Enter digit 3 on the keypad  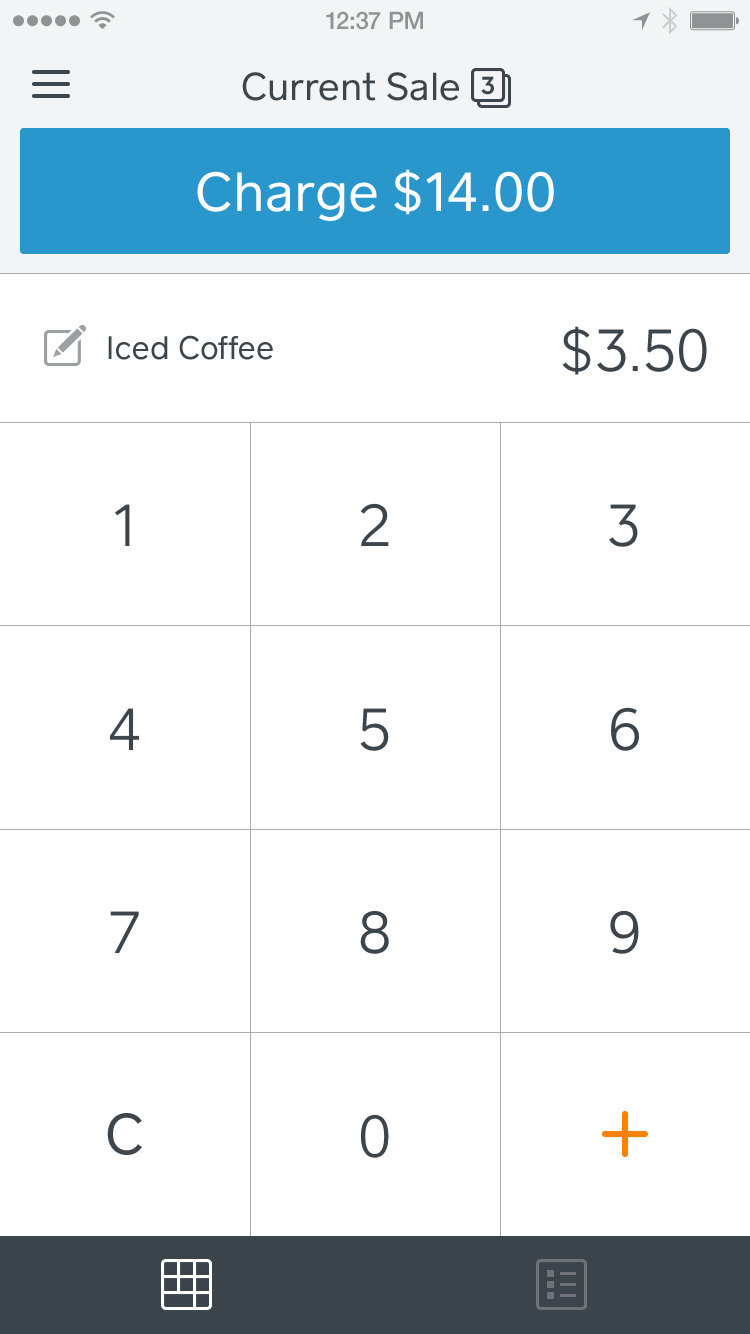[625, 524]
